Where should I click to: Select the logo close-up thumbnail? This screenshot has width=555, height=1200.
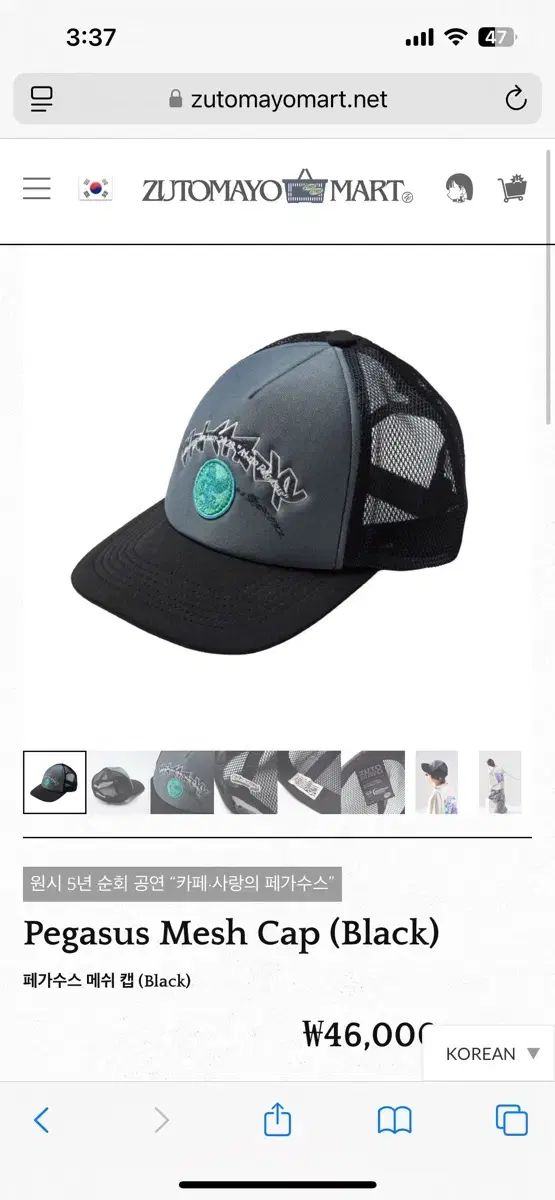click(182, 782)
